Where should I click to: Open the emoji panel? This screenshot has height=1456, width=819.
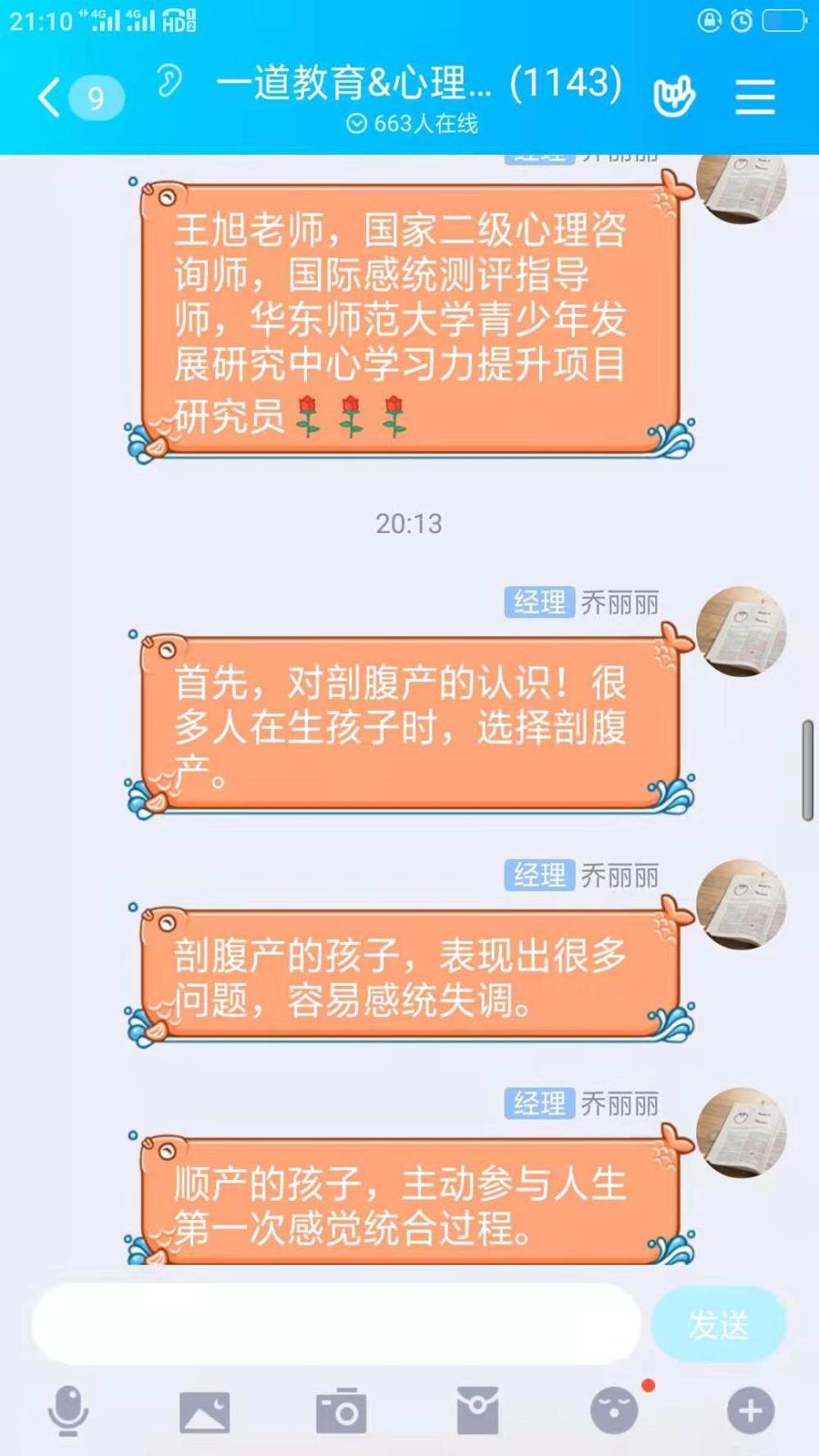(614, 1410)
